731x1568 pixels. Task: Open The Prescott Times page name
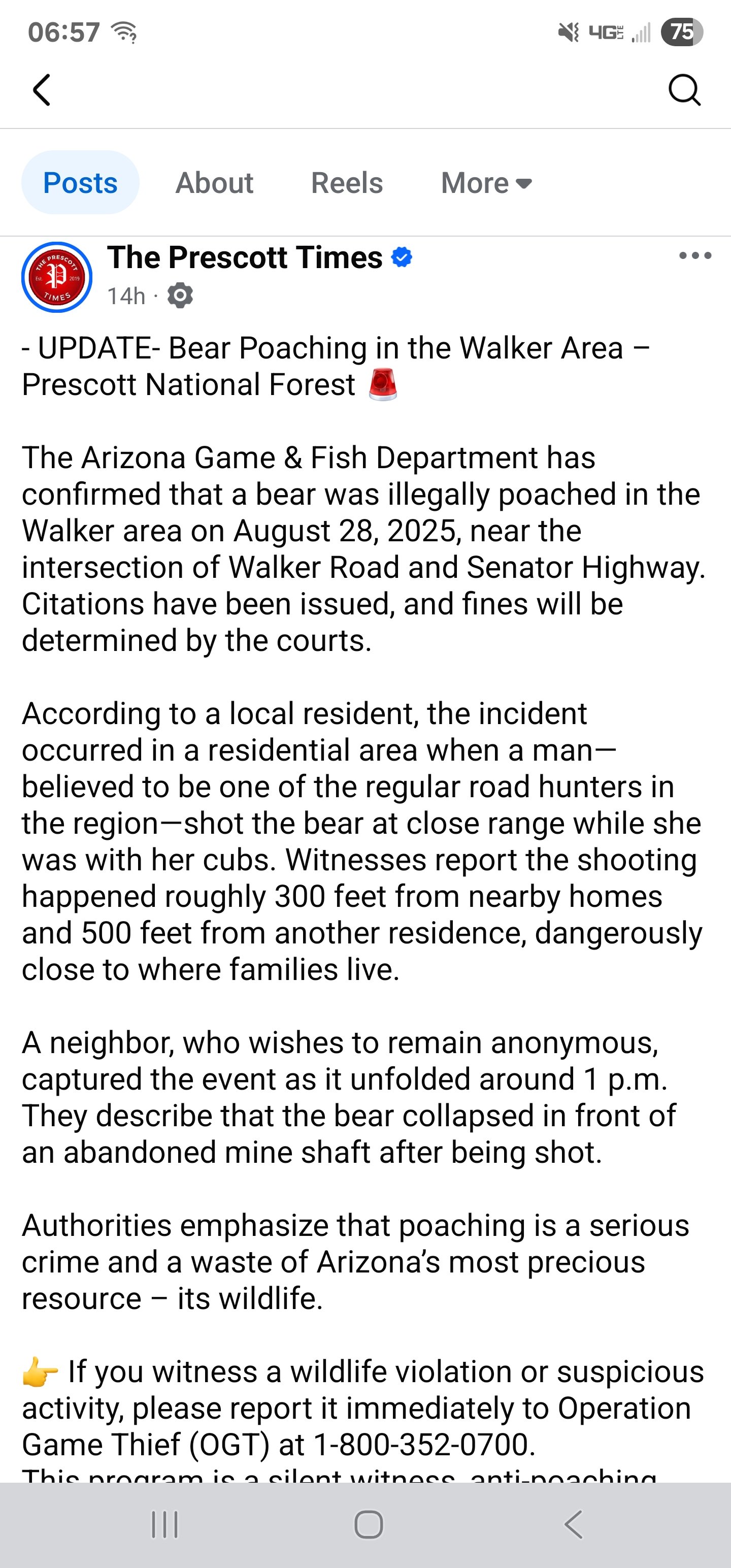[245, 257]
